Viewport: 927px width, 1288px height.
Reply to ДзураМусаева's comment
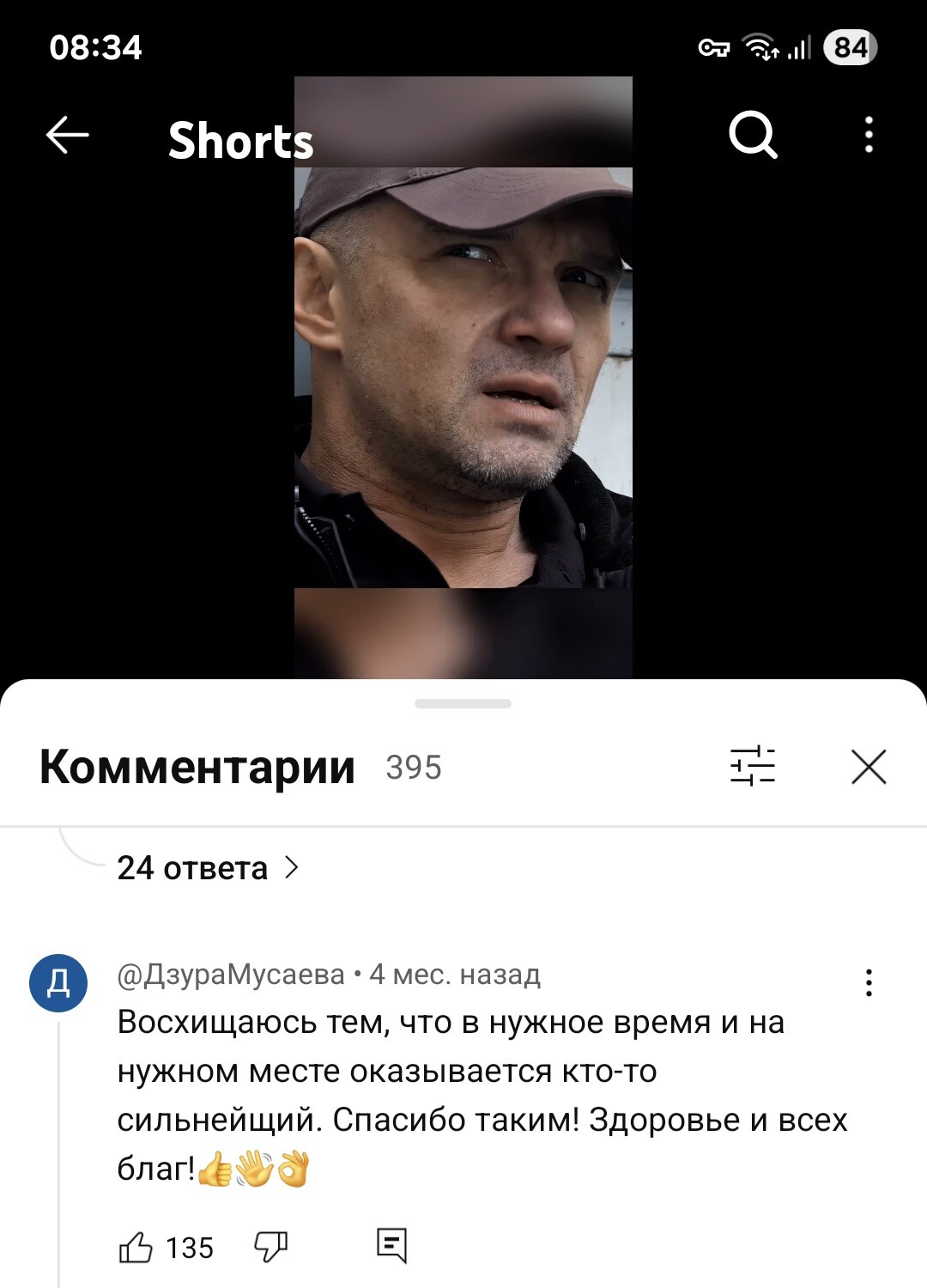click(391, 1245)
